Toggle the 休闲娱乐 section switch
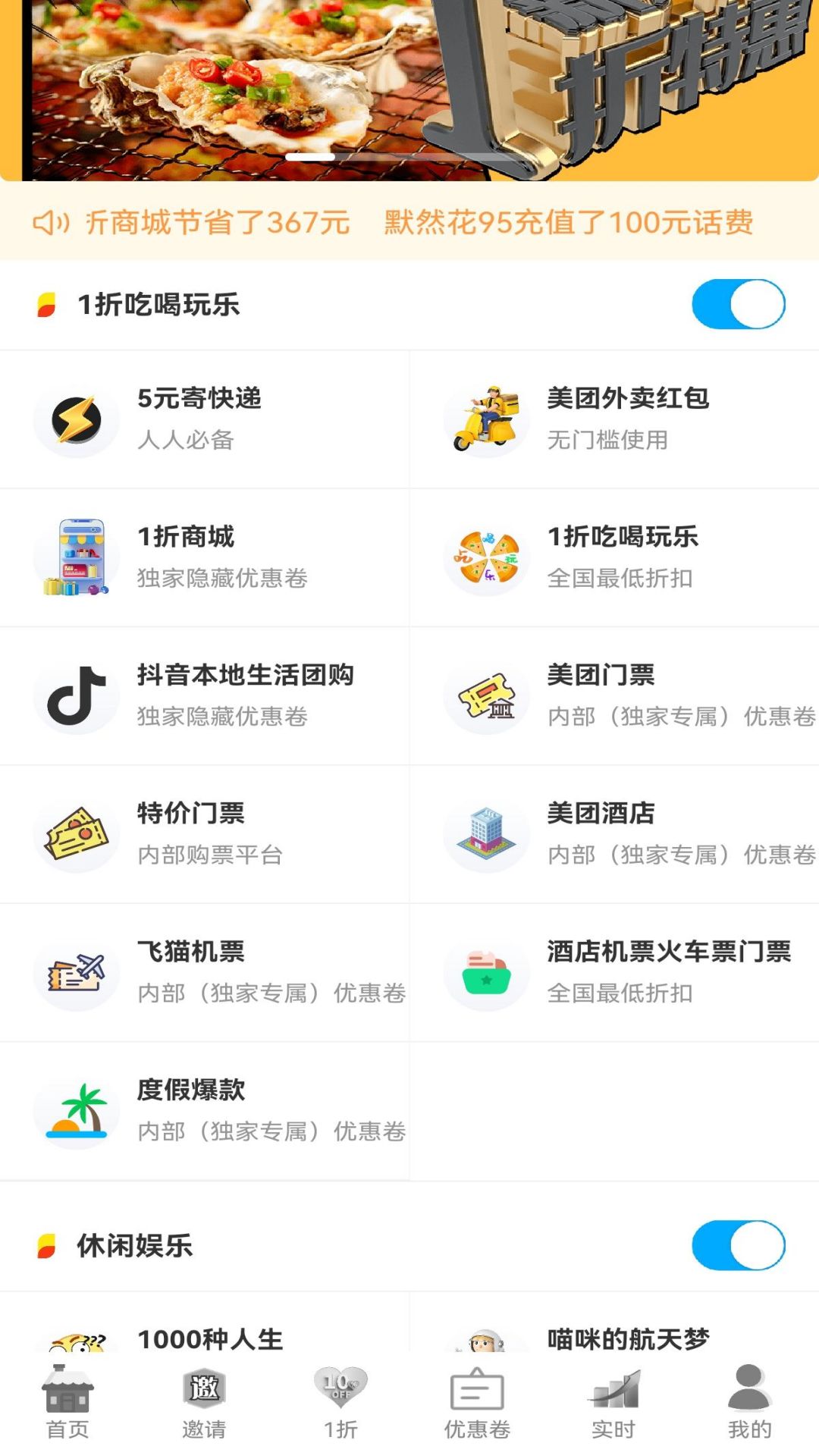 [x=738, y=1245]
